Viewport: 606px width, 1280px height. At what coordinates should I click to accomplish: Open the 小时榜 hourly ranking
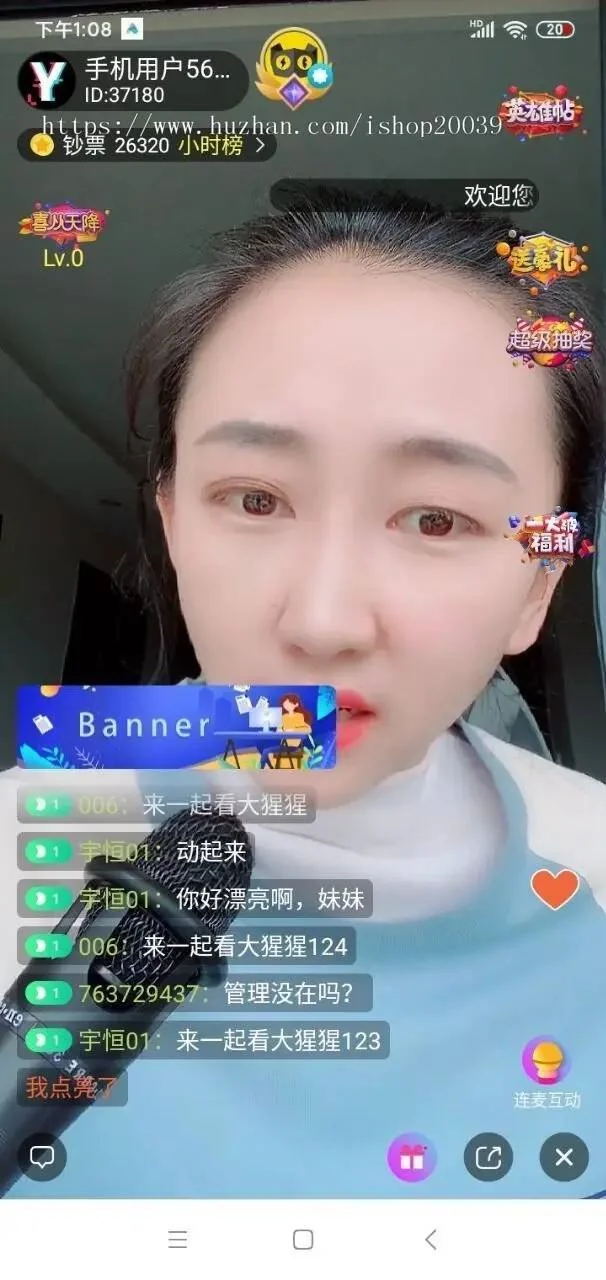(x=222, y=146)
